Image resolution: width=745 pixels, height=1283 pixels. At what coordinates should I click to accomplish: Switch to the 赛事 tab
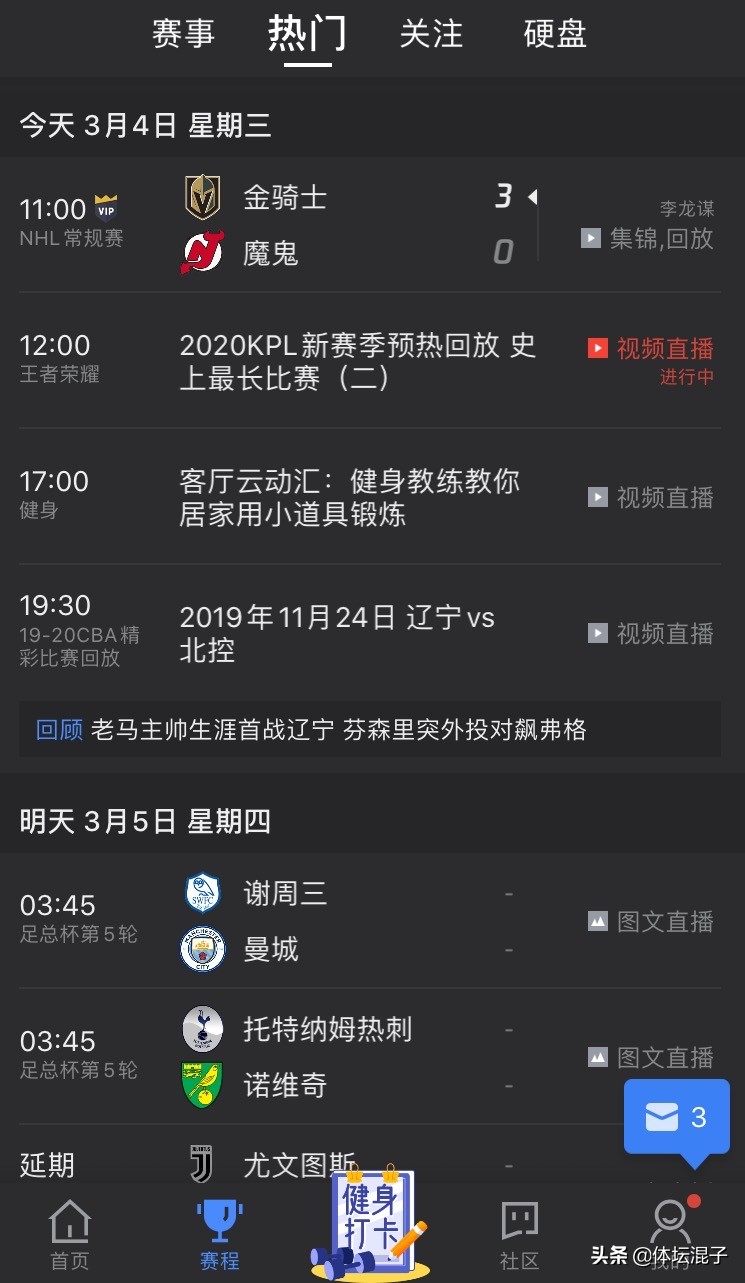[183, 34]
